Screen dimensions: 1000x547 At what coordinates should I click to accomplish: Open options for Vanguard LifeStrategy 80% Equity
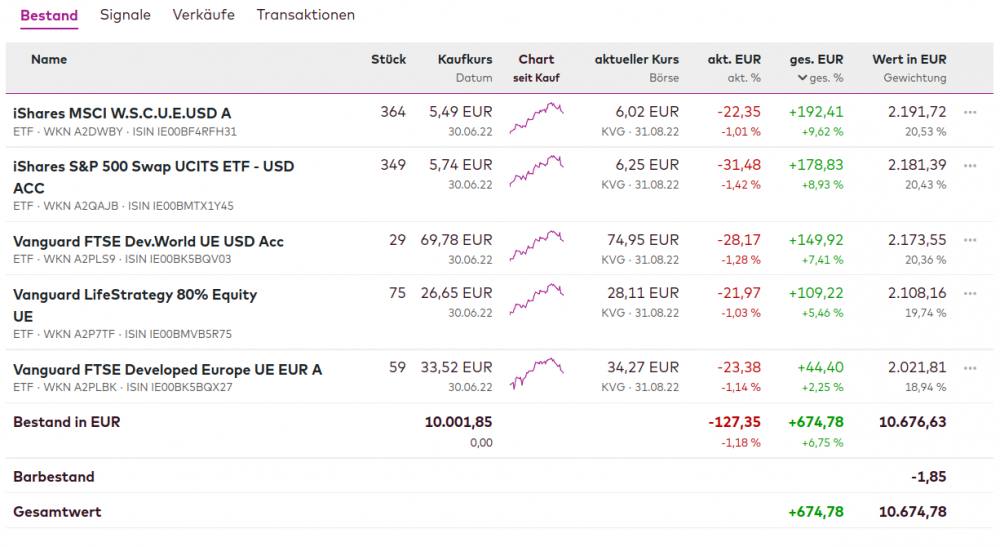click(969, 293)
